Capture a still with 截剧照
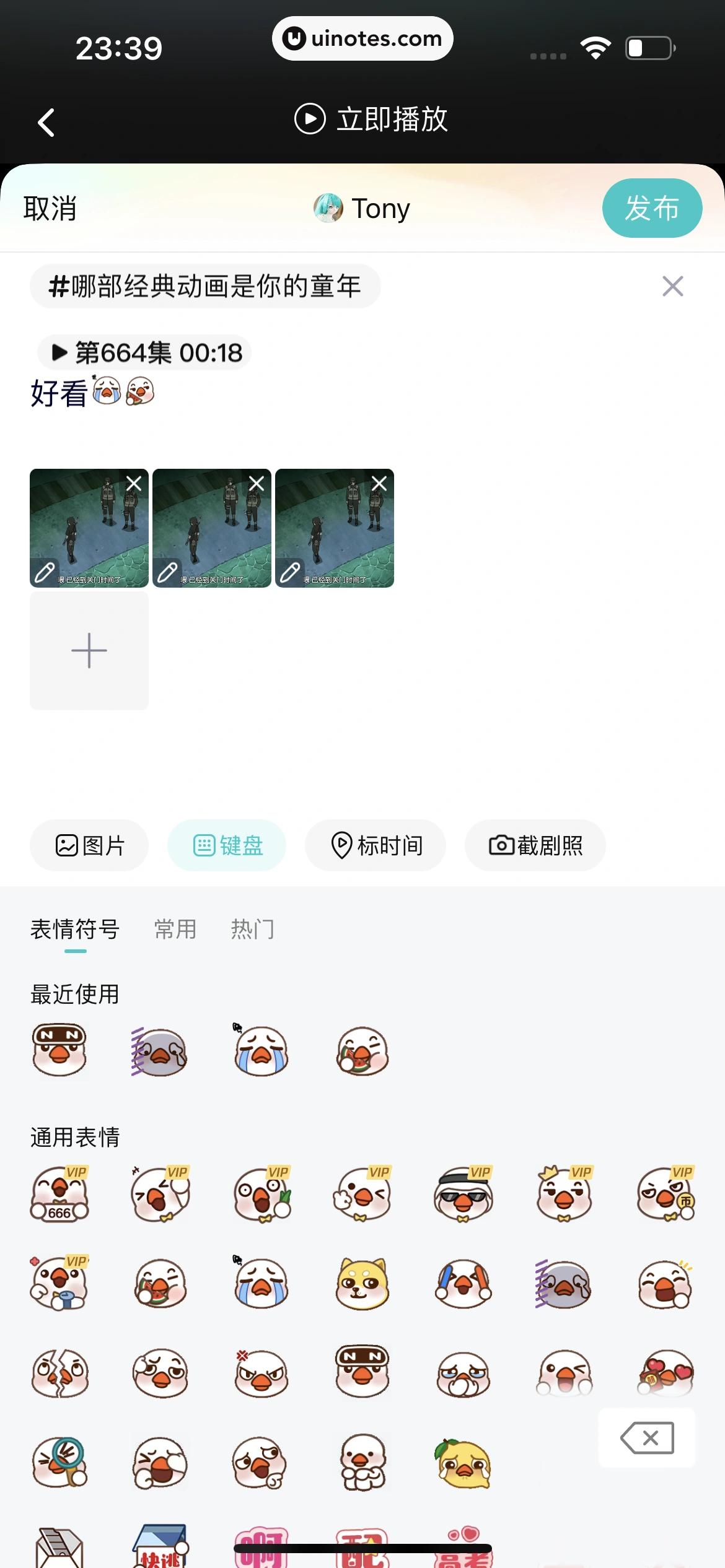 coord(535,845)
